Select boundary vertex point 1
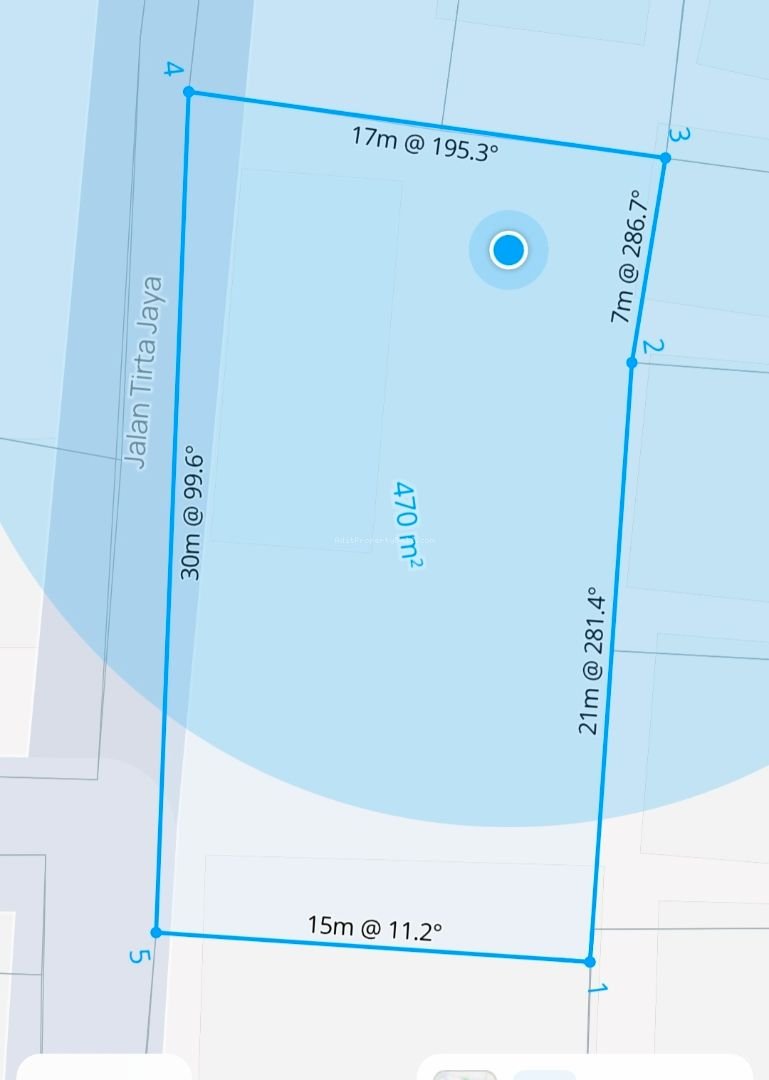Viewport: 769px width, 1080px height. tap(589, 961)
